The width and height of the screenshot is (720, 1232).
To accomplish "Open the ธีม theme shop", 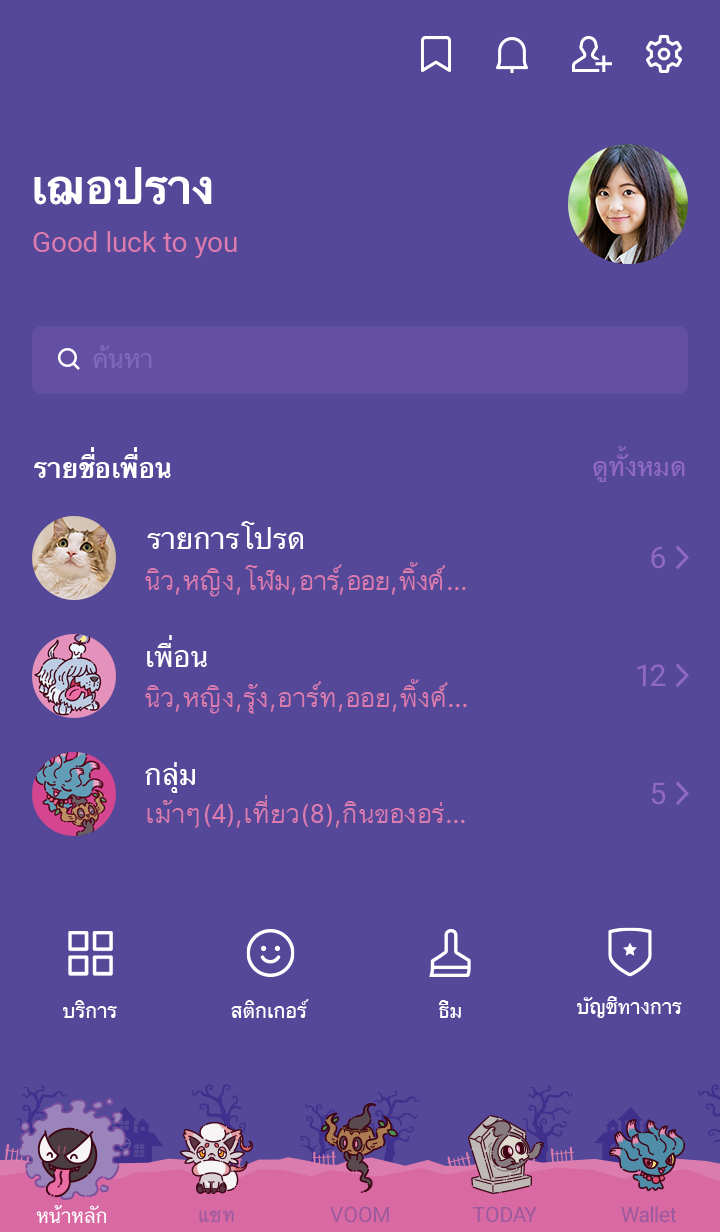I will pos(450,973).
